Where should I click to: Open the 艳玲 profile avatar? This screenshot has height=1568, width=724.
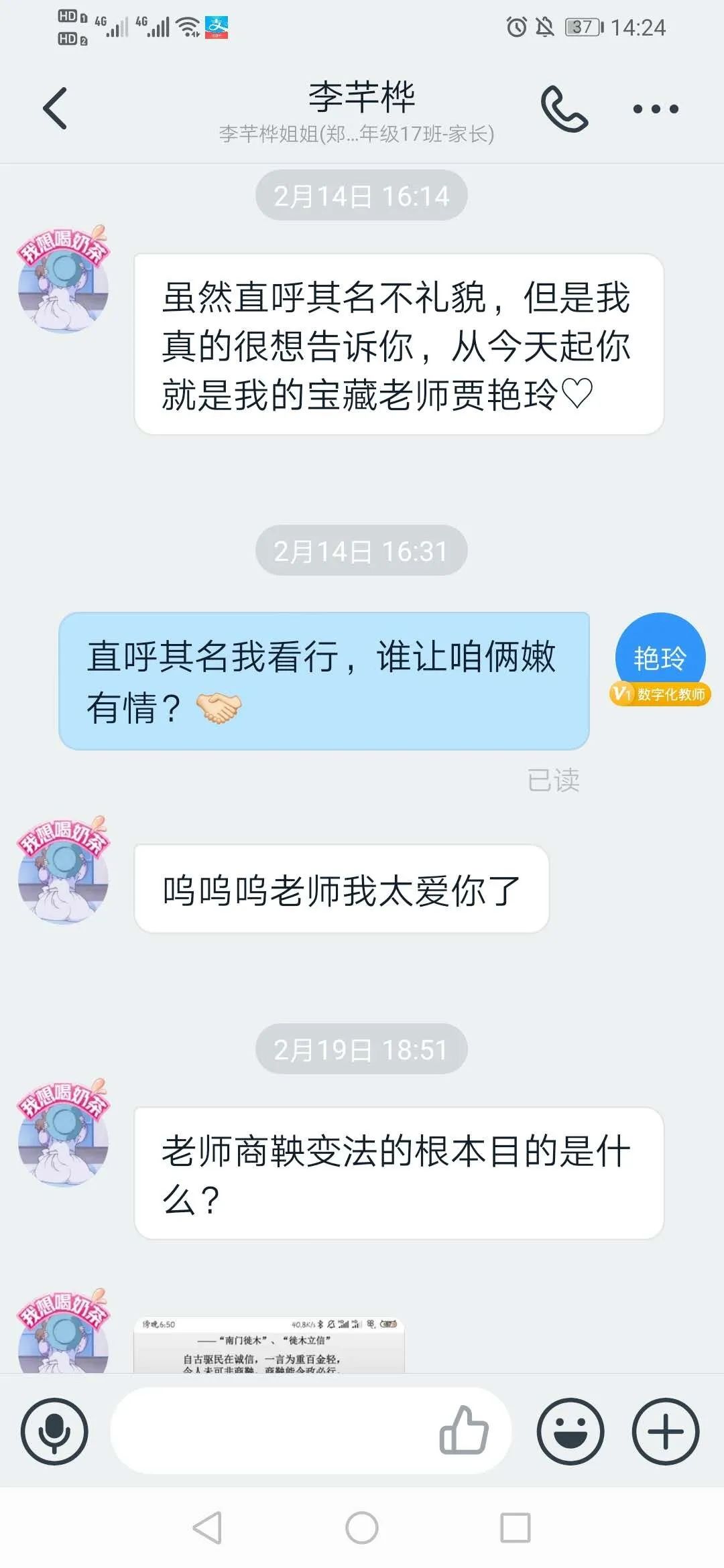click(660, 658)
